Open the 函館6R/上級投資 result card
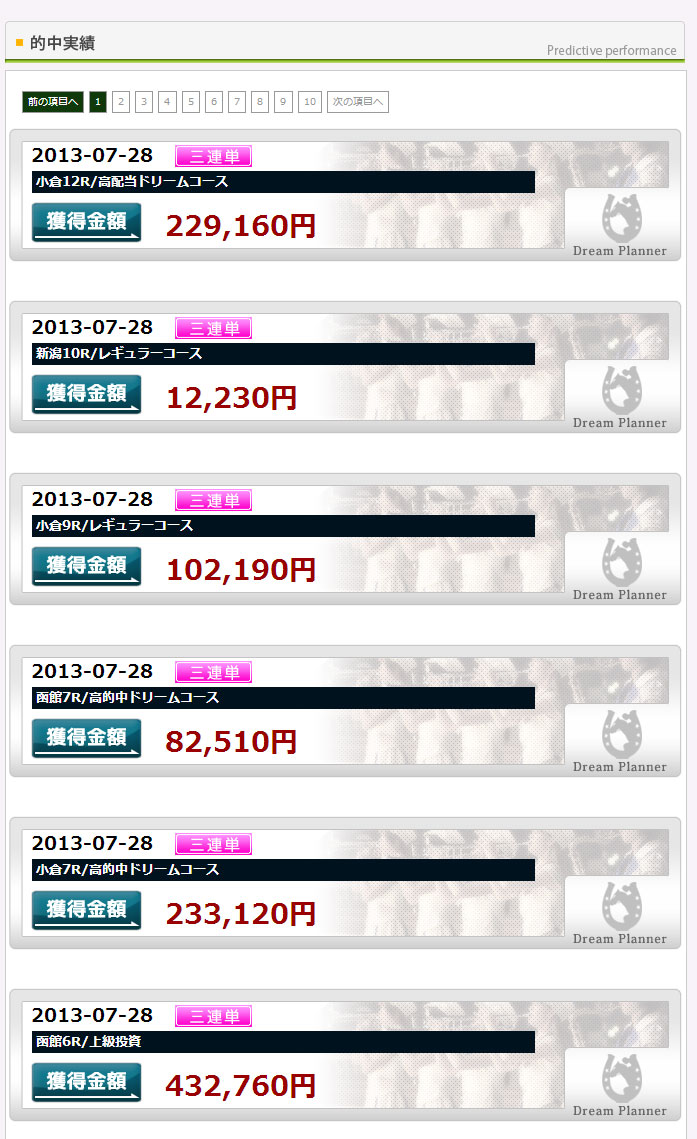 [x=345, y=1056]
